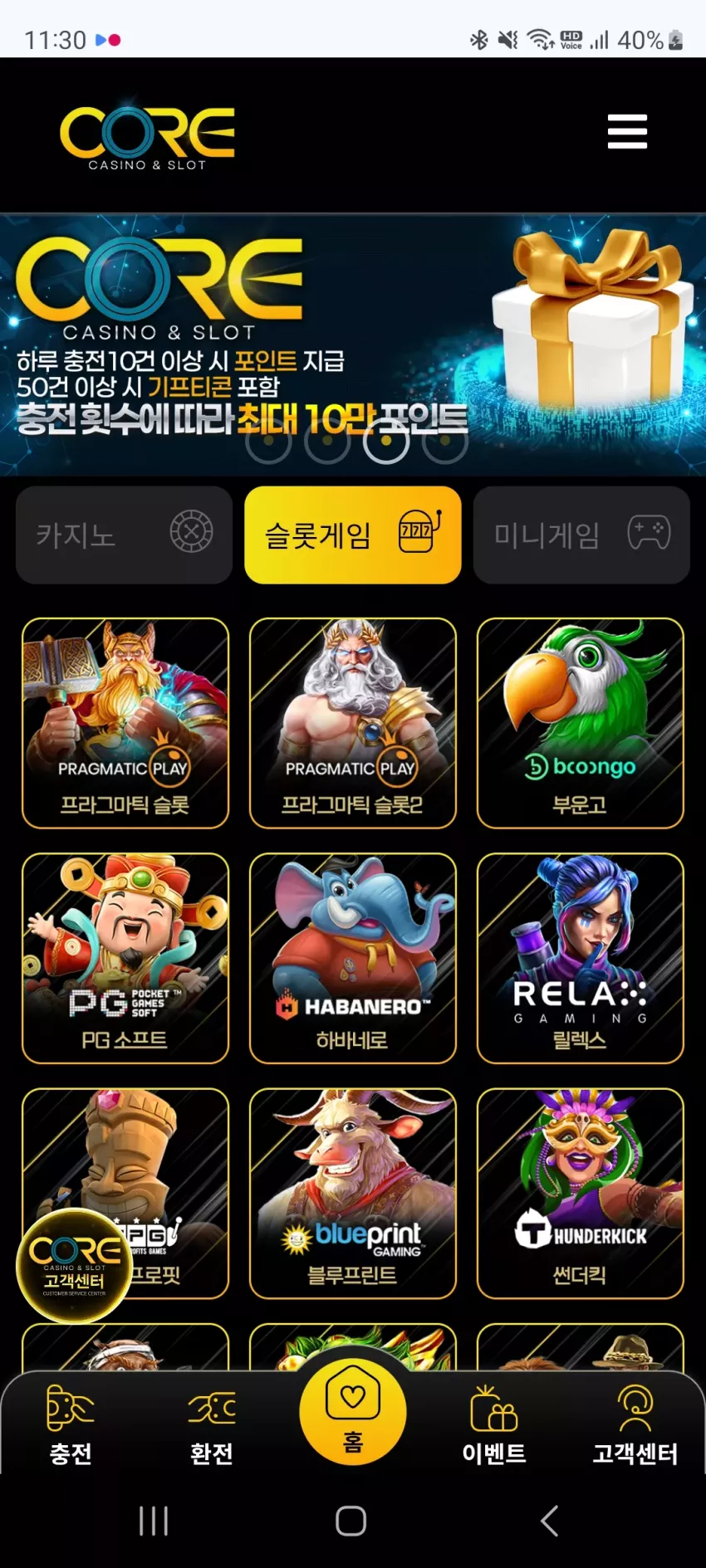706x1568 pixels.
Task: Open the 프라그마틱 슬롯2 tile
Action: coord(353,723)
